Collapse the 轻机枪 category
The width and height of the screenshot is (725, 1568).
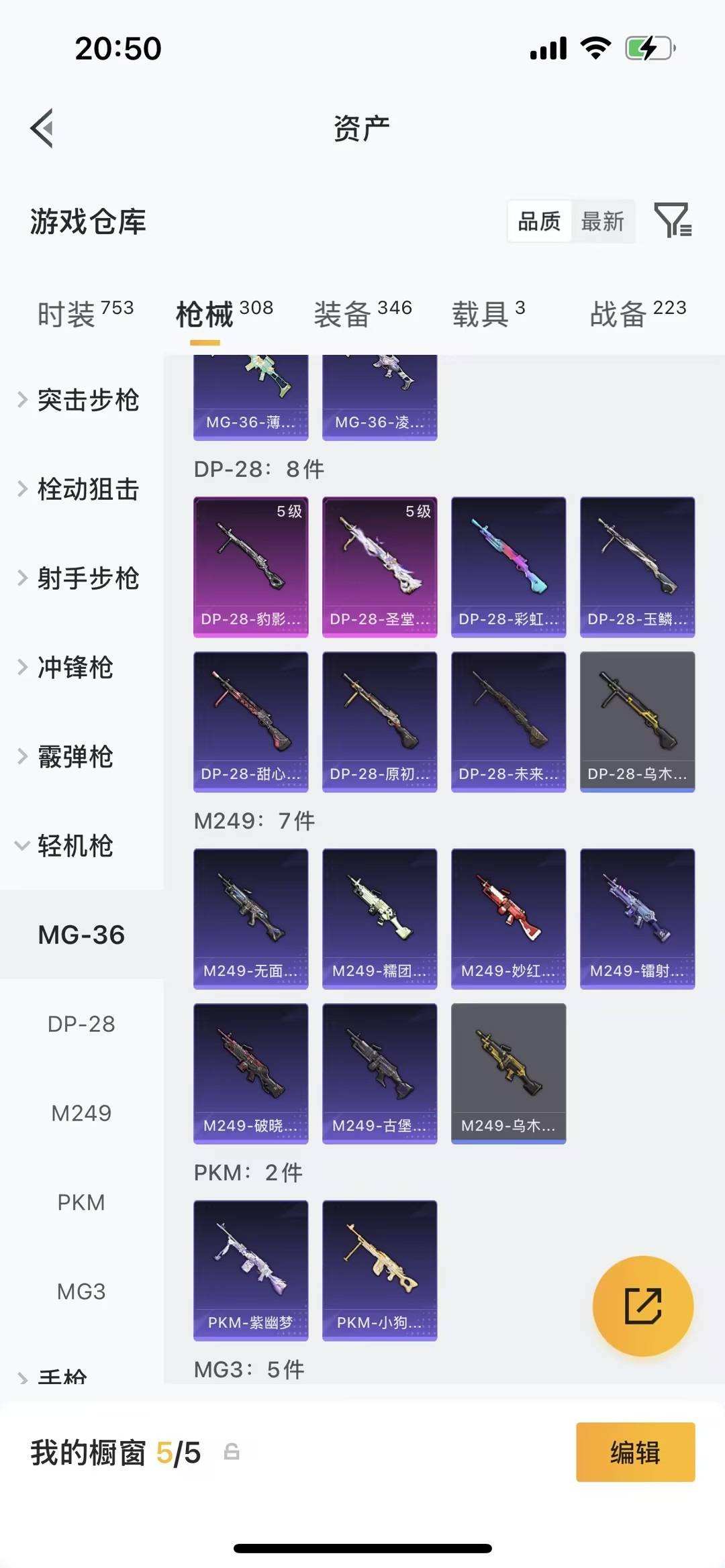(74, 845)
